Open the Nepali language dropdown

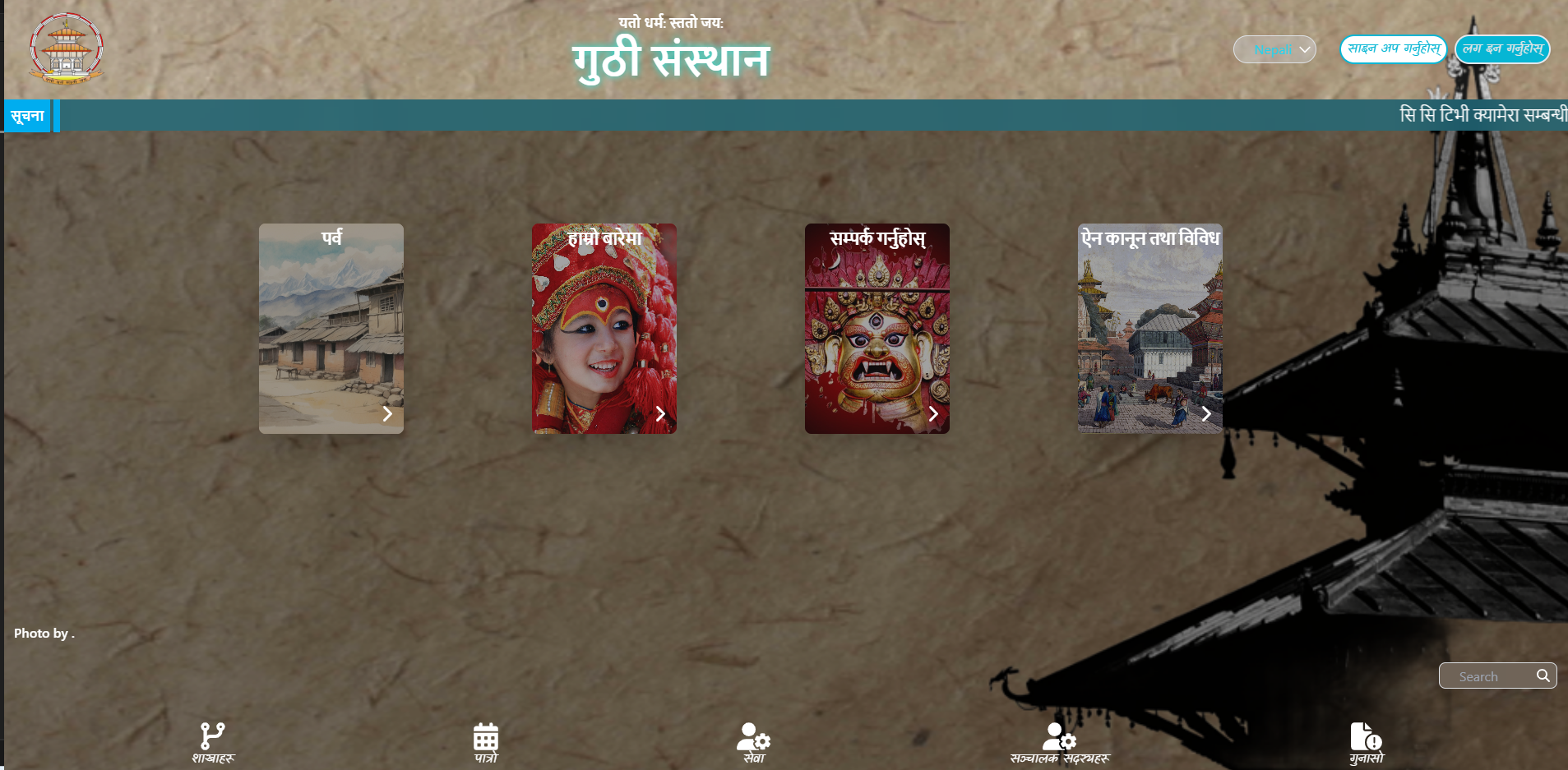coord(1274,49)
